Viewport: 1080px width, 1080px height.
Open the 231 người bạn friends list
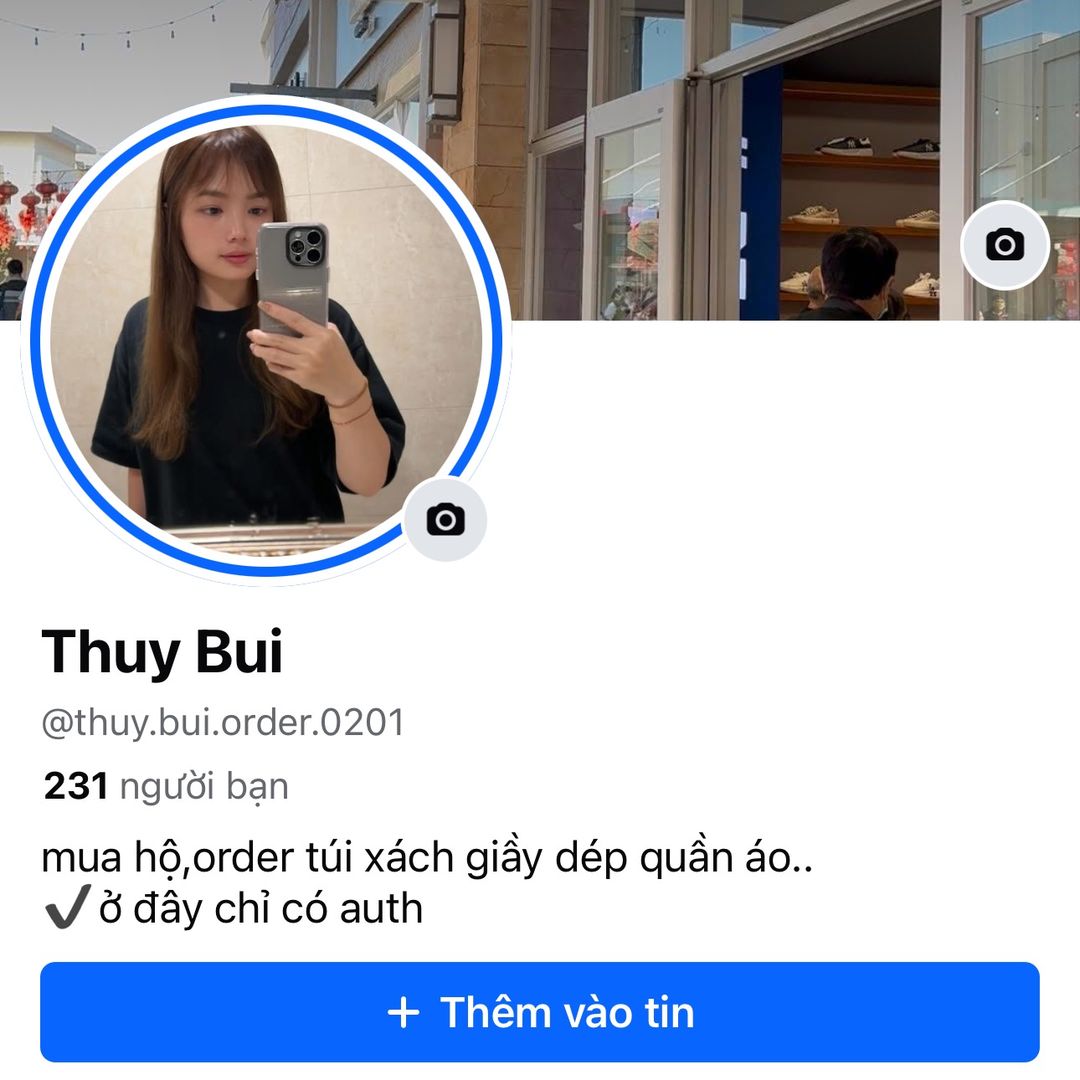click(x=166, y=787)
